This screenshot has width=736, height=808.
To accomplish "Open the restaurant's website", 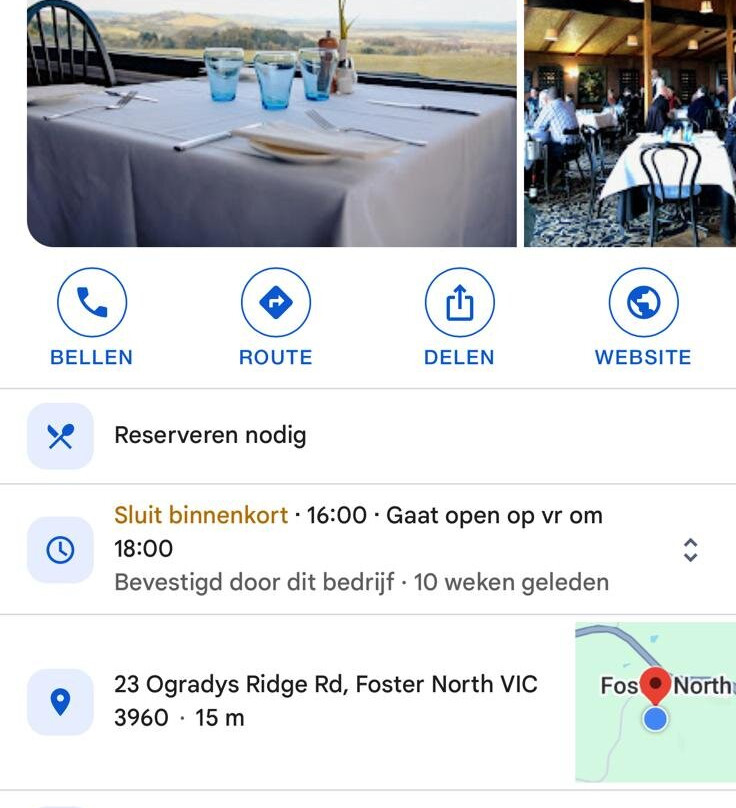I will (643, 303).
